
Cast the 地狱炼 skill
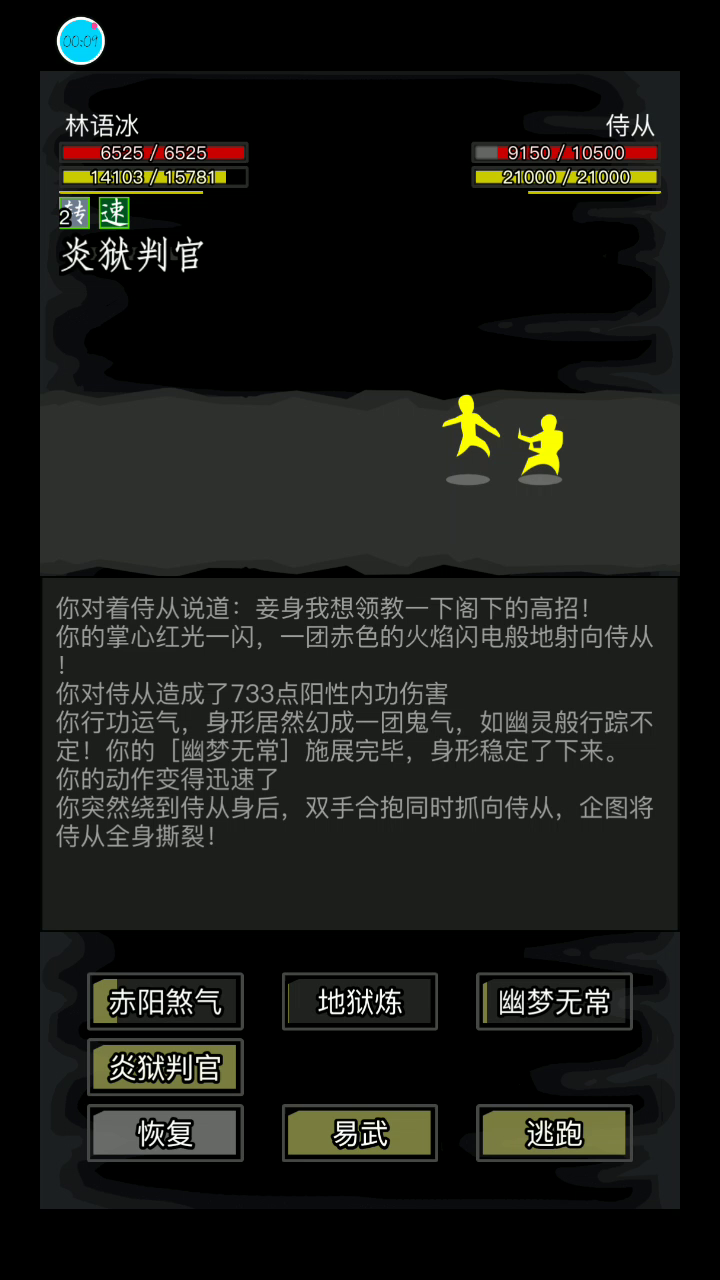(360, 1002)
